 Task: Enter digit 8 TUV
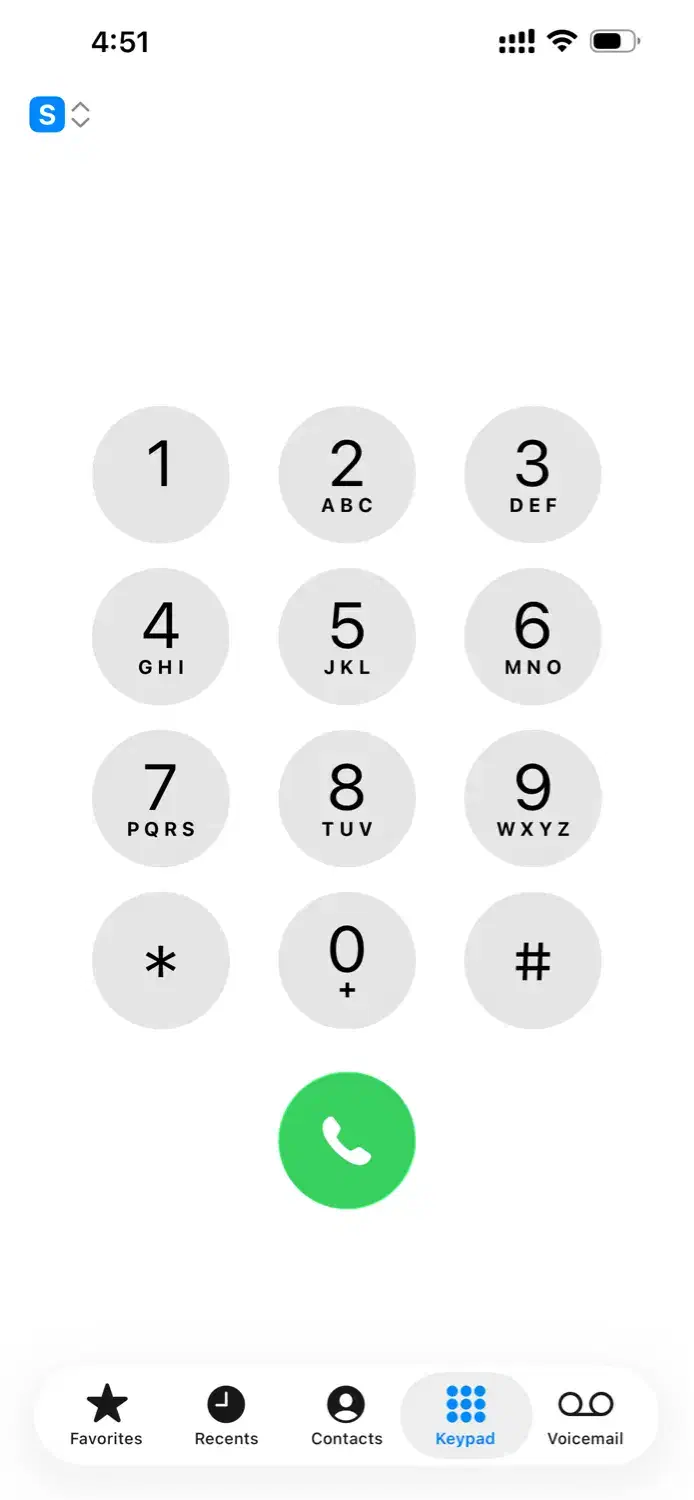pyautogui.click(x=347, y=799)
